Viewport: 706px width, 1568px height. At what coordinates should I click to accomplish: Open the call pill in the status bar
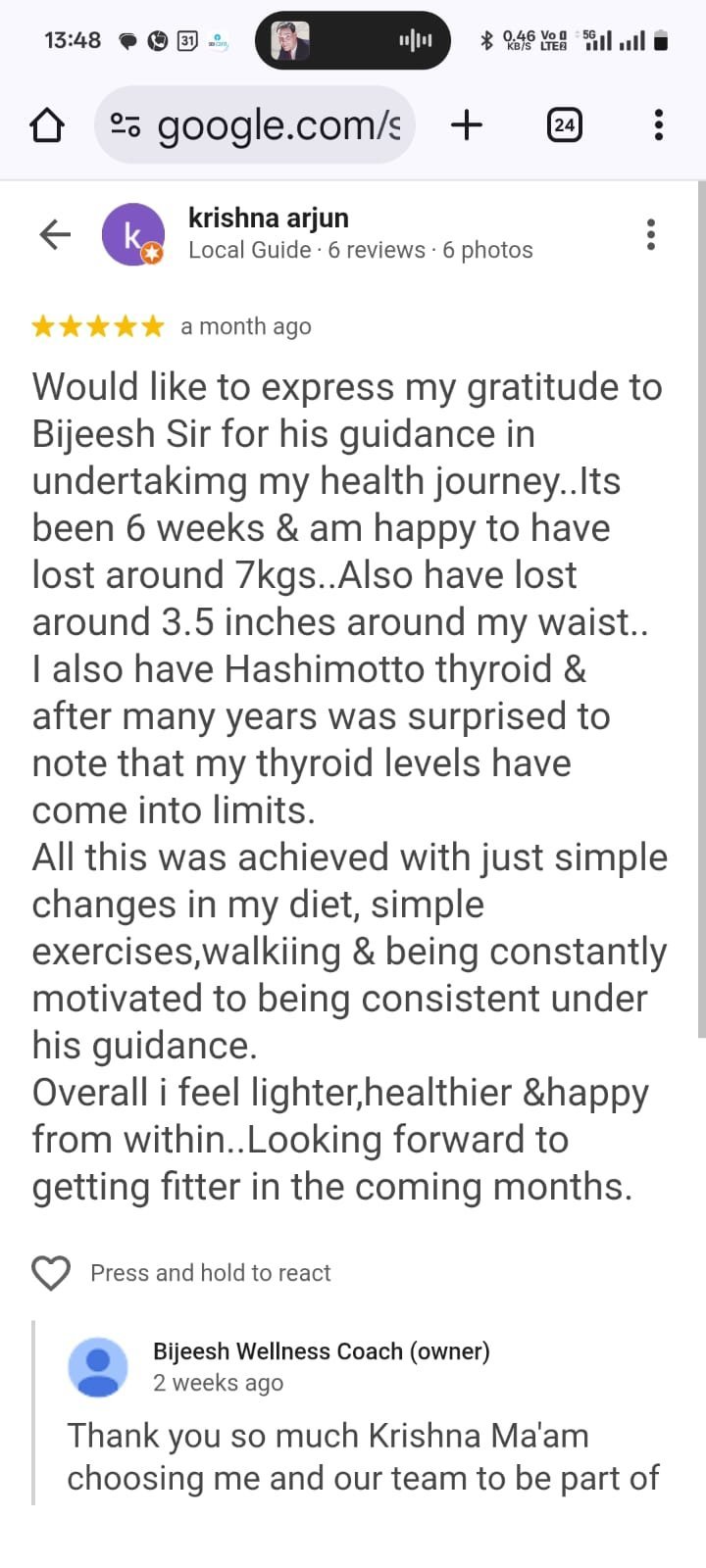353,40
